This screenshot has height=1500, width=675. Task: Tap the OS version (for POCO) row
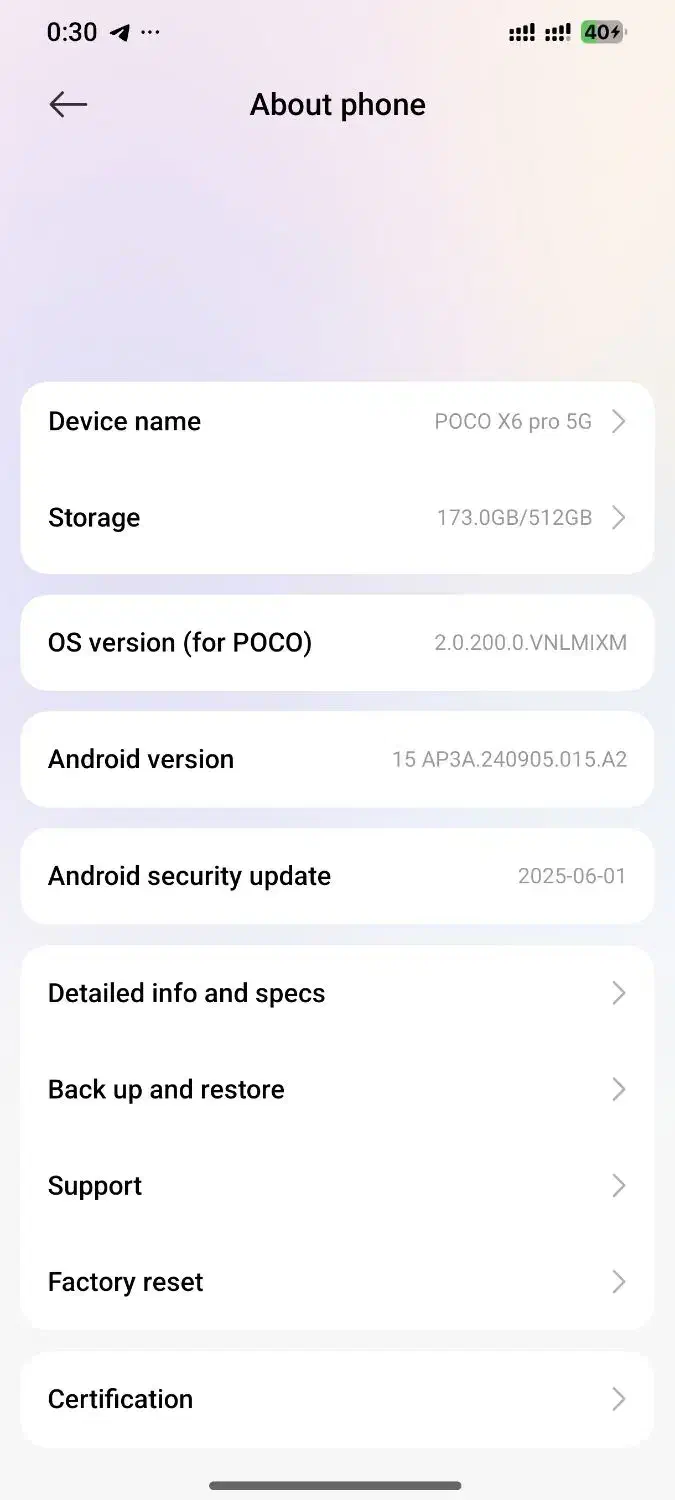(x=337, y=642)
